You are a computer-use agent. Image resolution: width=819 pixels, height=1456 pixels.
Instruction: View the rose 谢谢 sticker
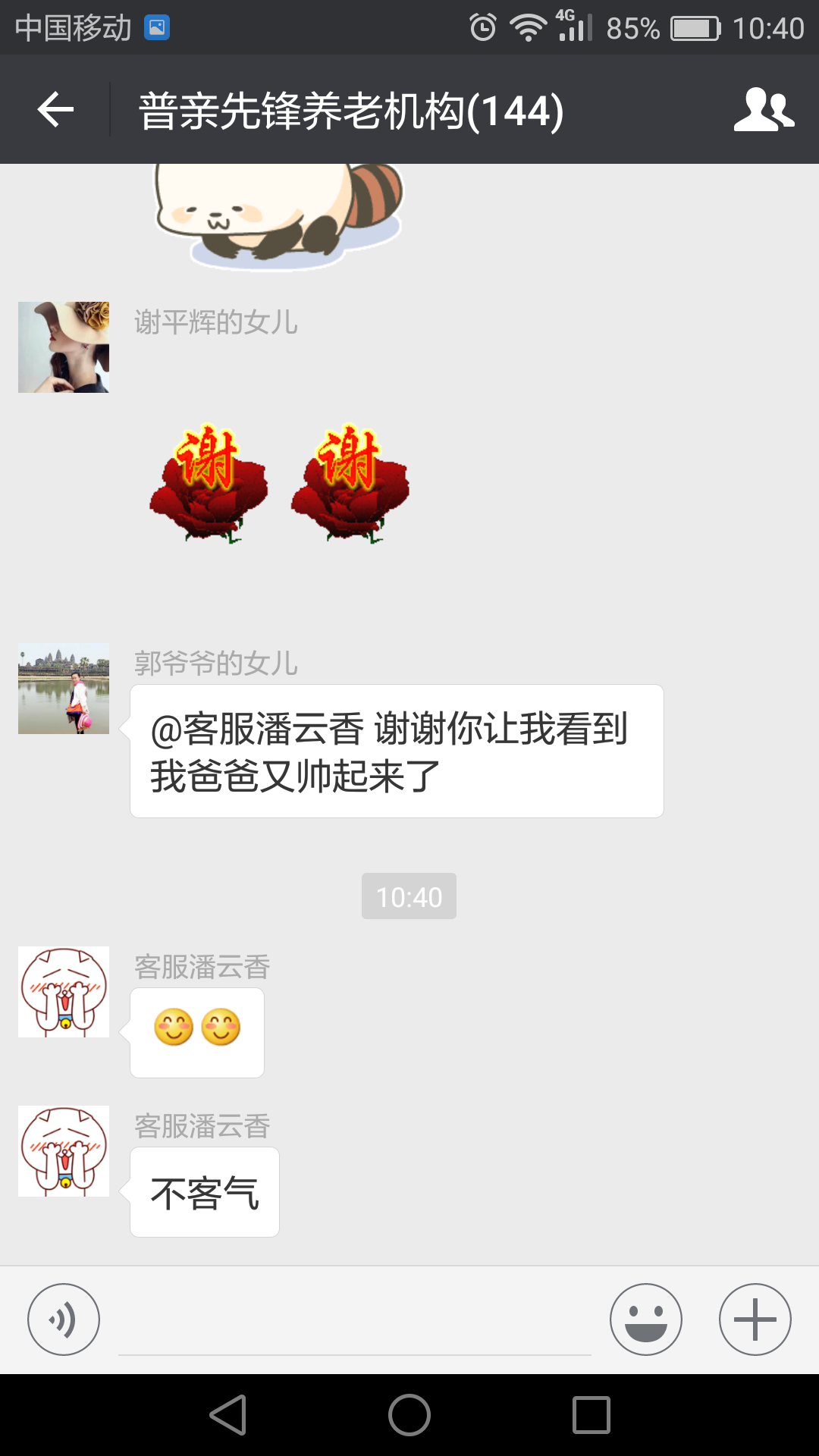[x=279, y=484]
